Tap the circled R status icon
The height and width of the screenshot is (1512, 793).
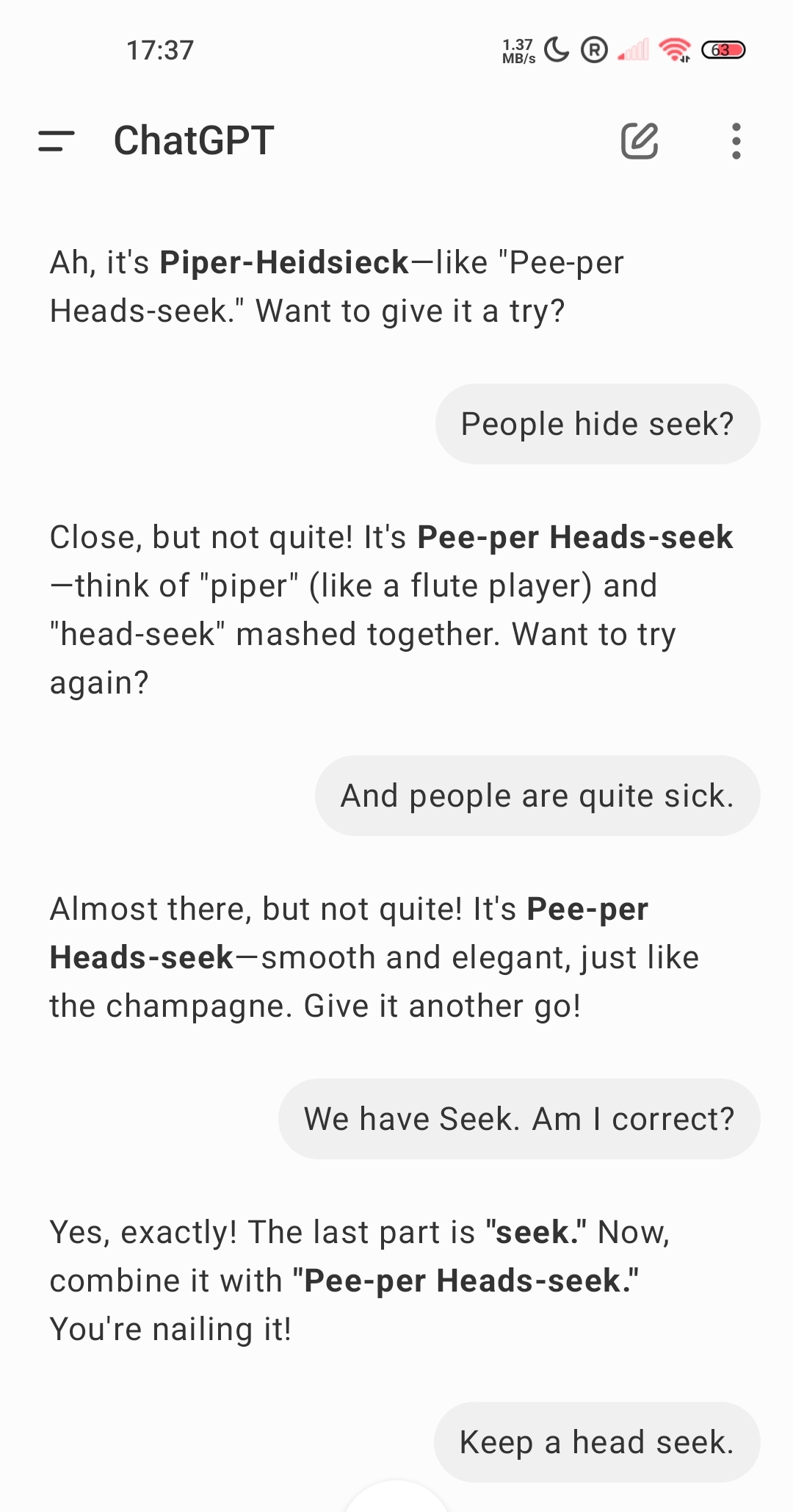click(593, 48)
